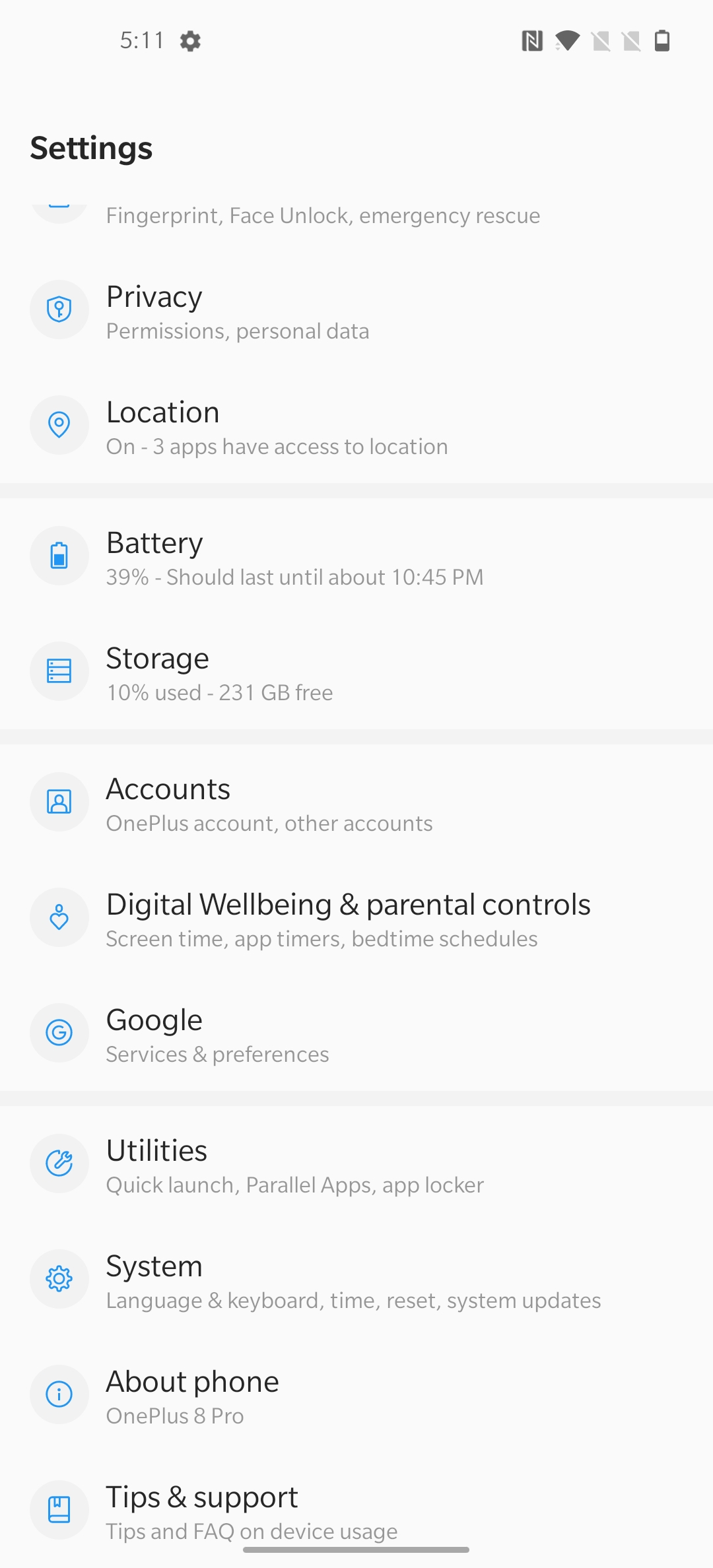Open Location settings
The width and height of the screenshot is (713, 1568).
(x=356, y=426)
